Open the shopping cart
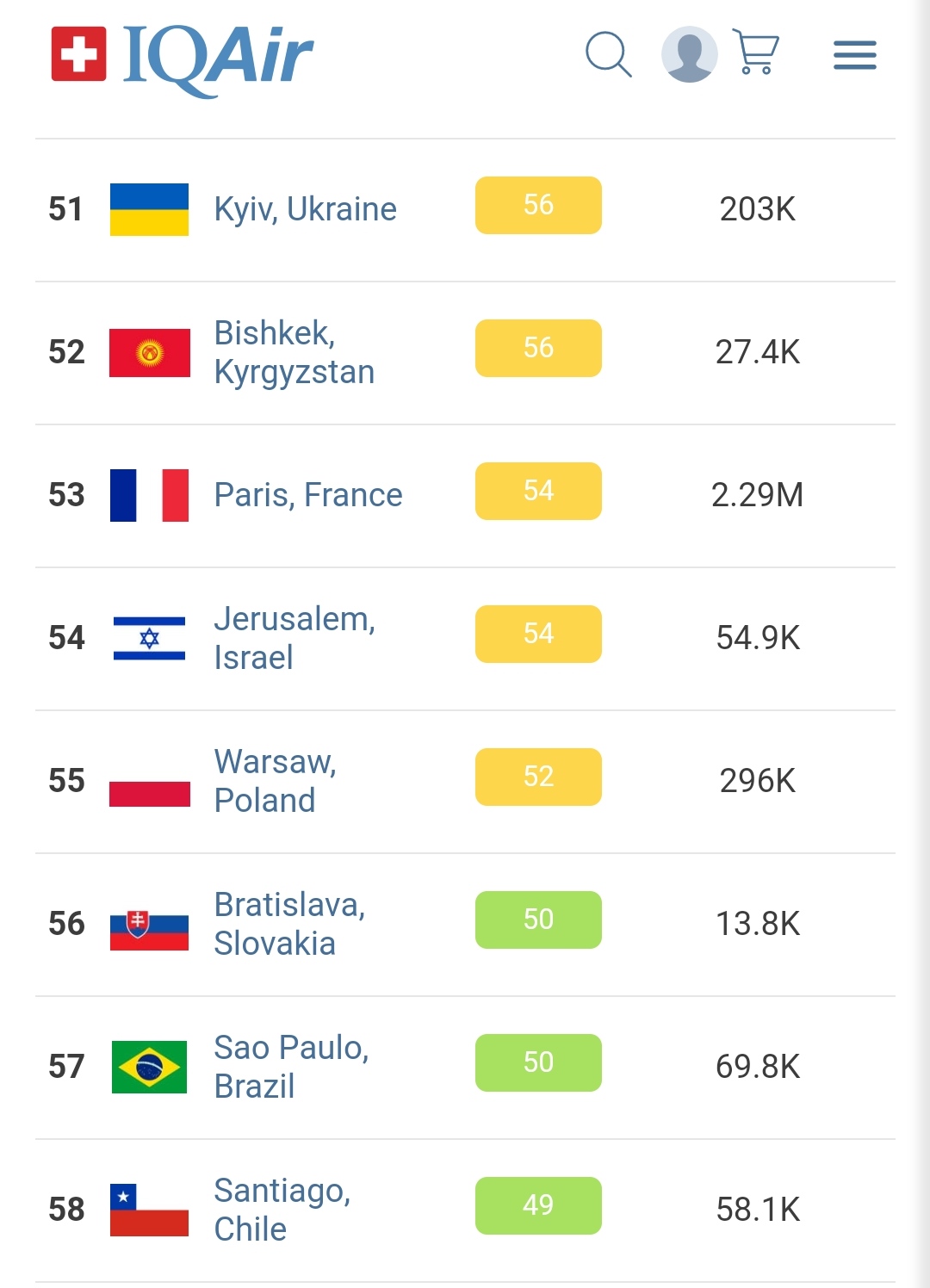This screenshot has height=1288, width=930. pos(756,53)
